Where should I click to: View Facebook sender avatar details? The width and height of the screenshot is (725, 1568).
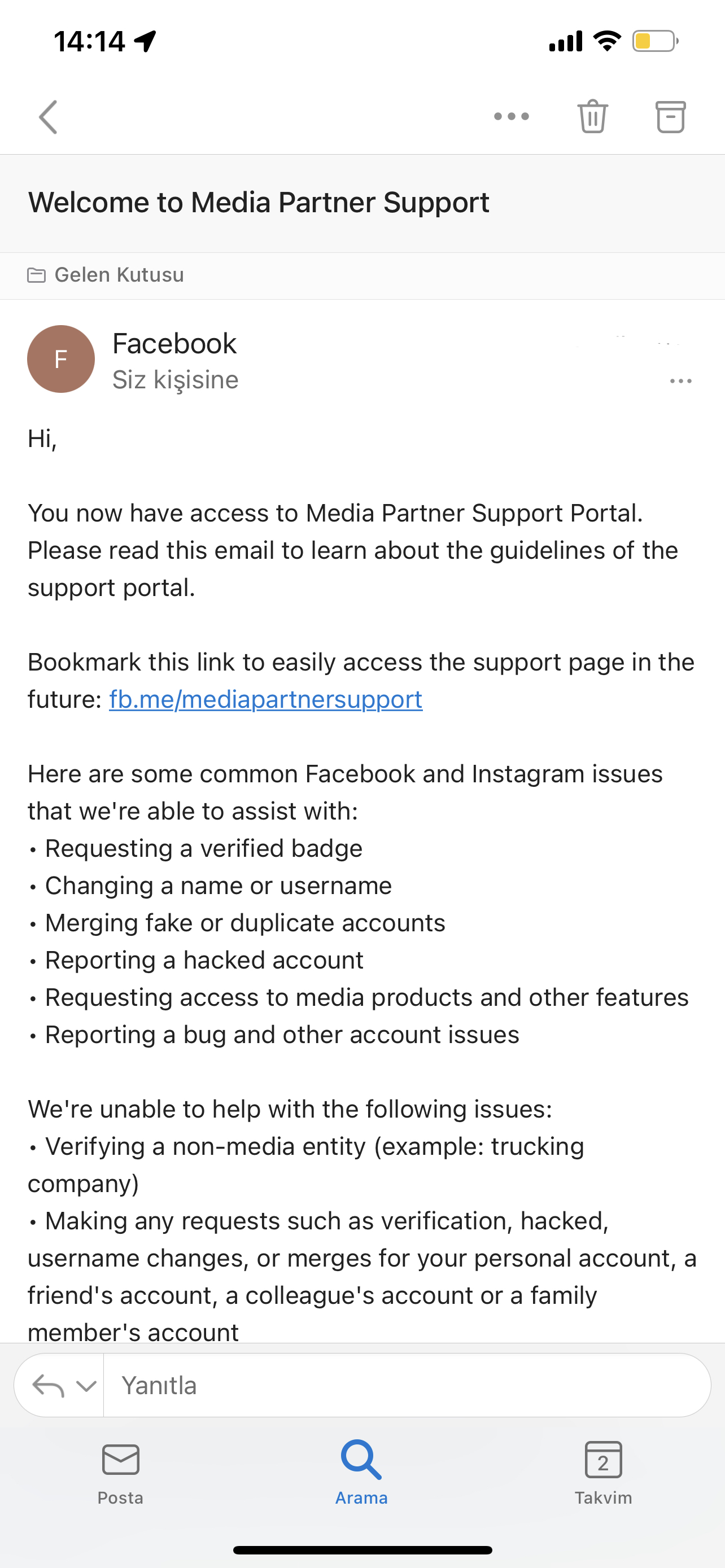tap(61, 359)
